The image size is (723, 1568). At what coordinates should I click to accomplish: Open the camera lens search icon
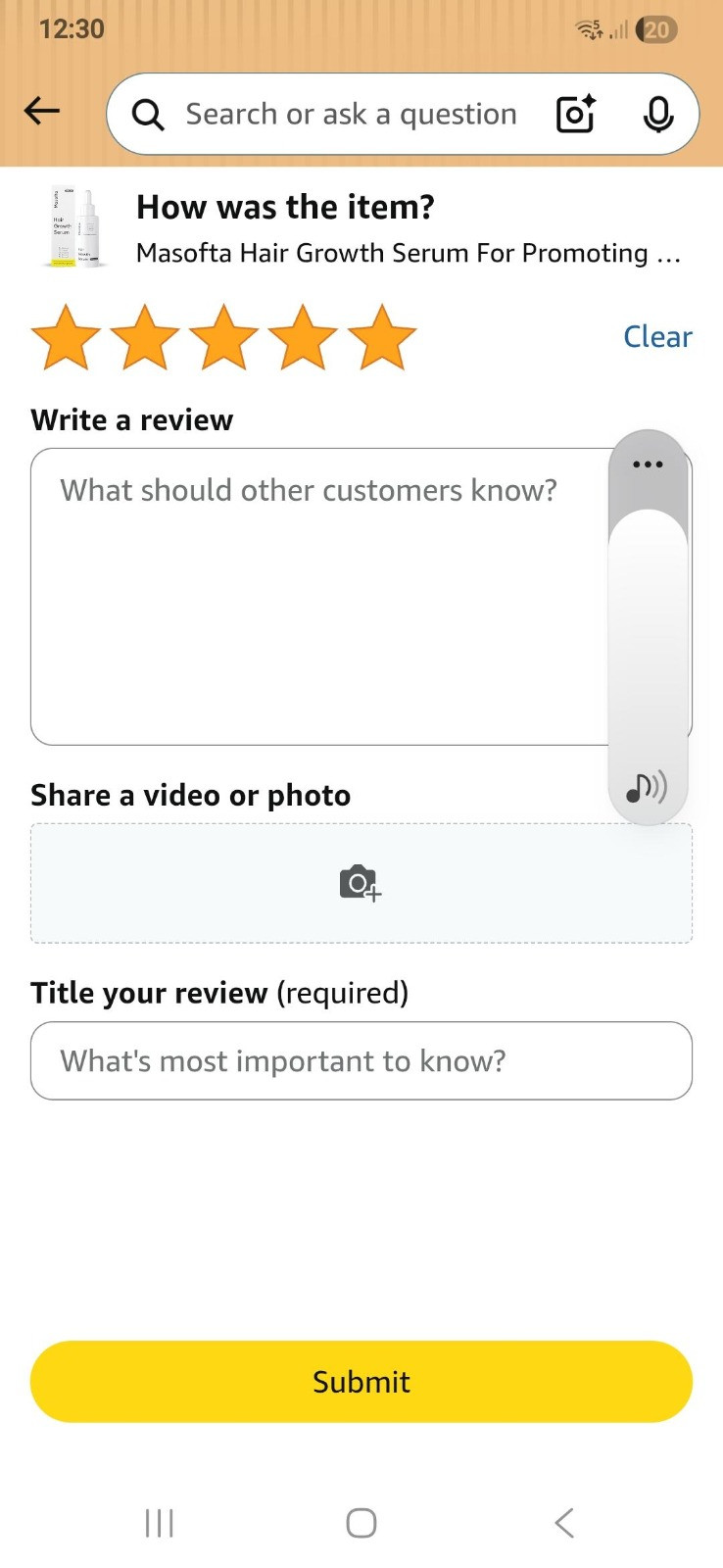pos(576,115)
